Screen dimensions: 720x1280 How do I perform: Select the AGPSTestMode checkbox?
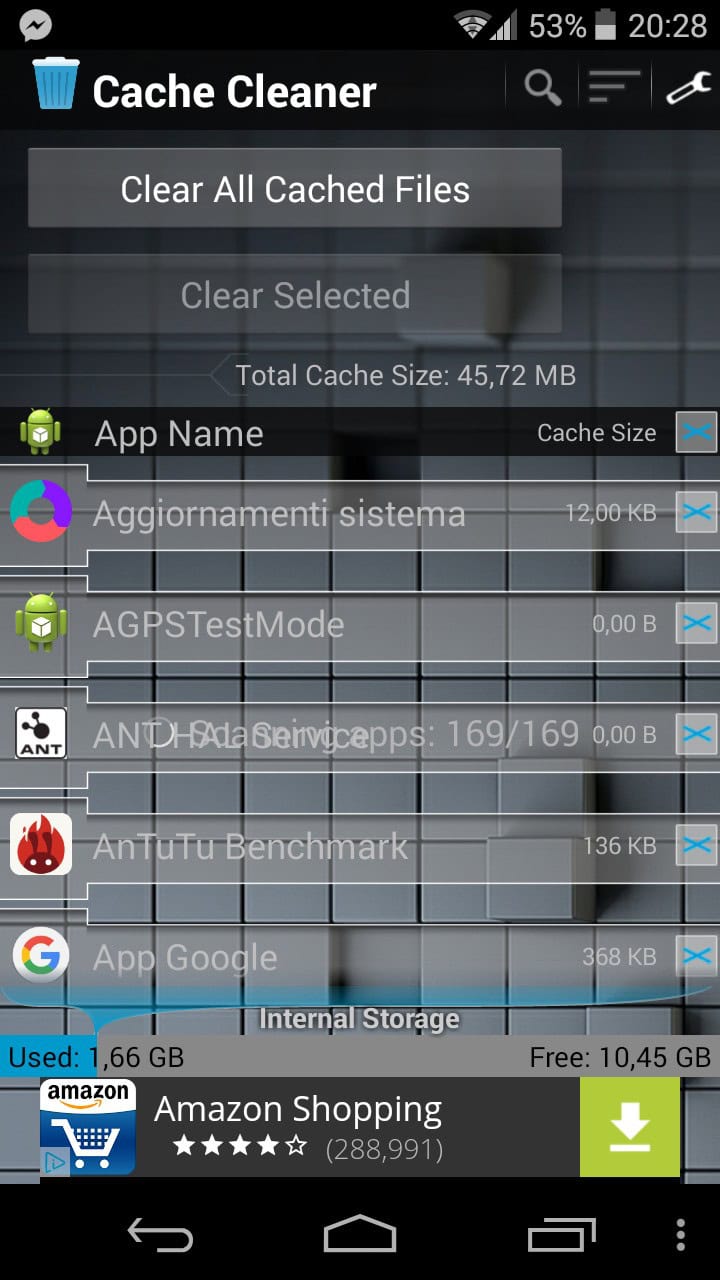[x=696, y=624]
